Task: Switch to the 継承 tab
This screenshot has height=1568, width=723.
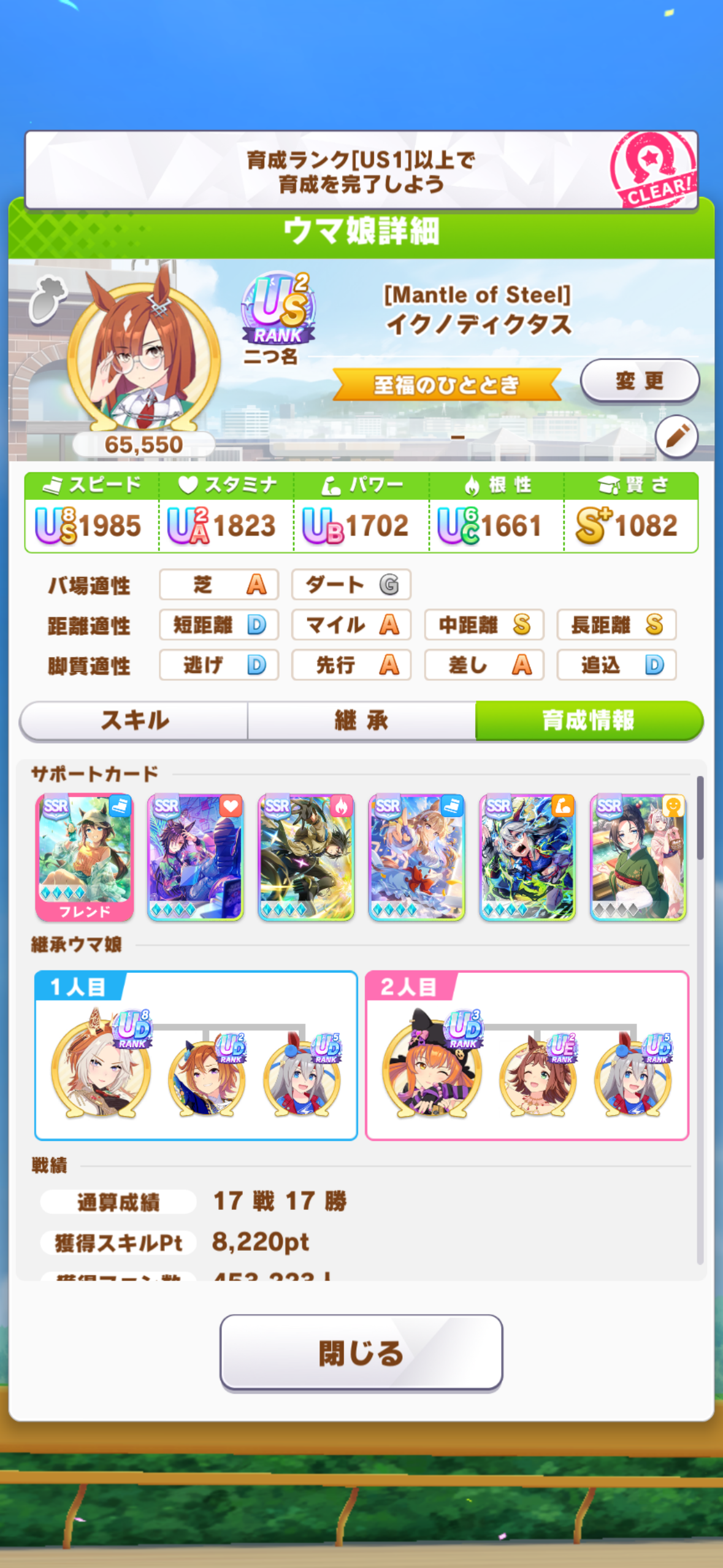Action: (361, 720)
